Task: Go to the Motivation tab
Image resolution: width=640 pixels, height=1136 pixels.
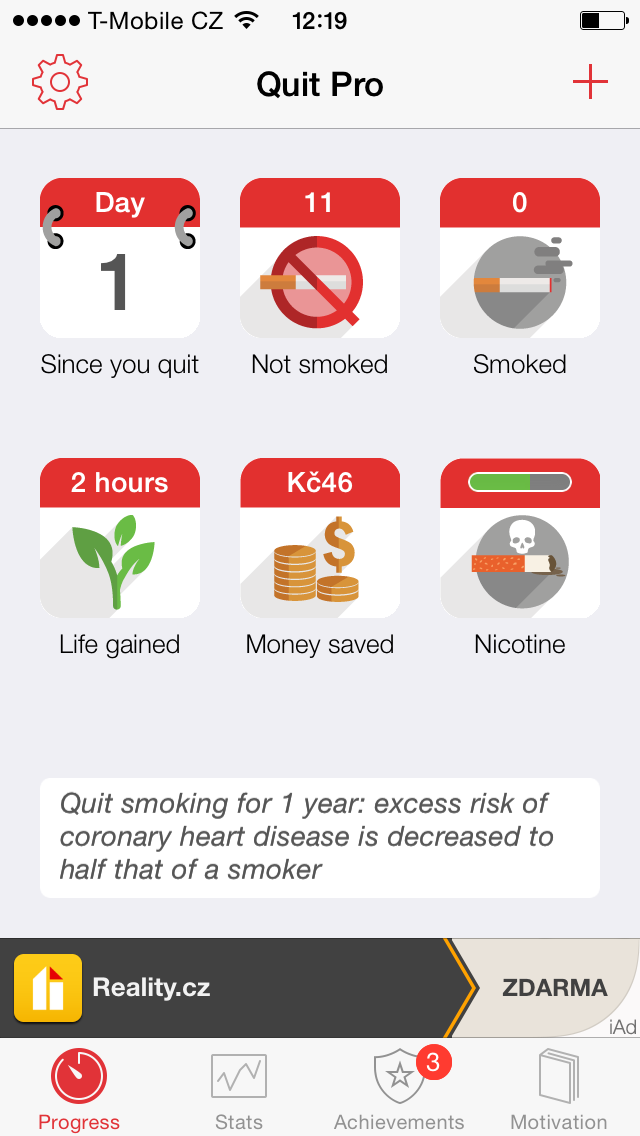Action: point(559,1088)
